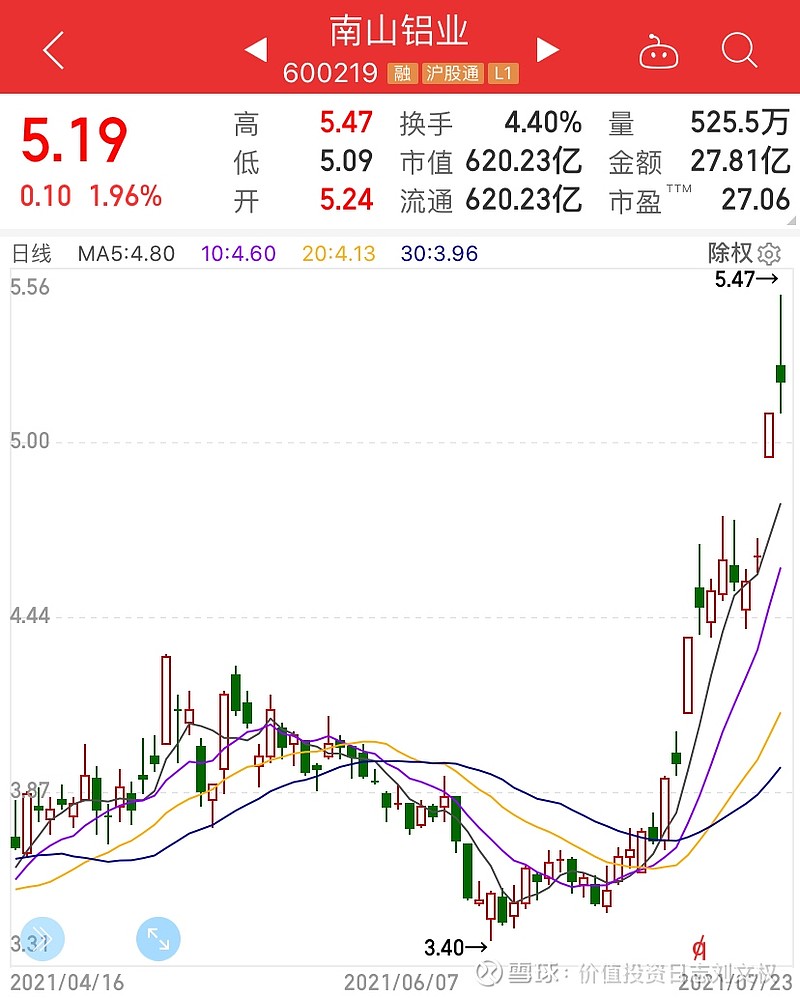800x998 pixels.
Task: Open the robot assistant icon
Action: tap(658, 50)
